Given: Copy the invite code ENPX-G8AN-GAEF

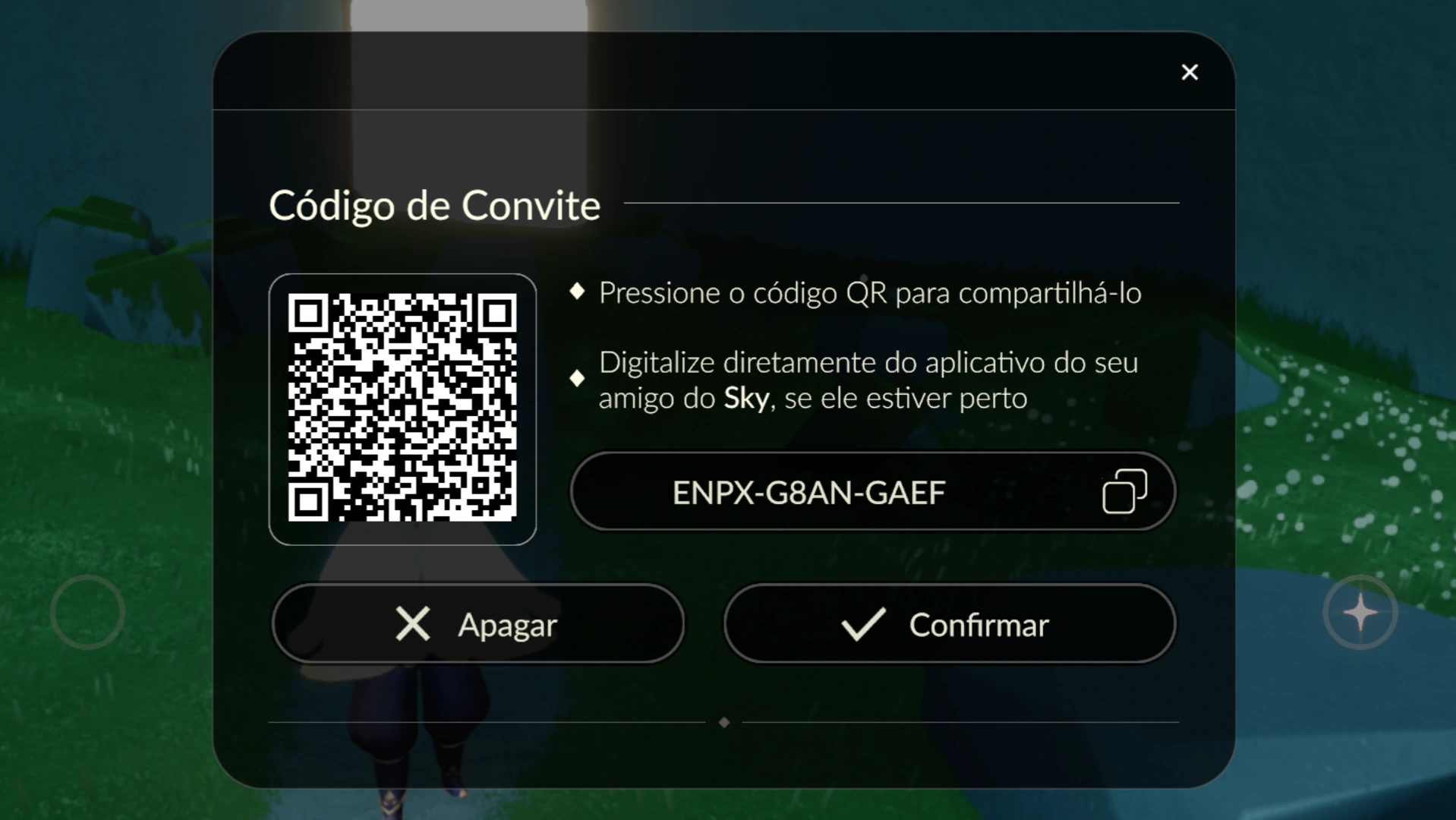Looking at the screenshot, I should click(1124, 492).
